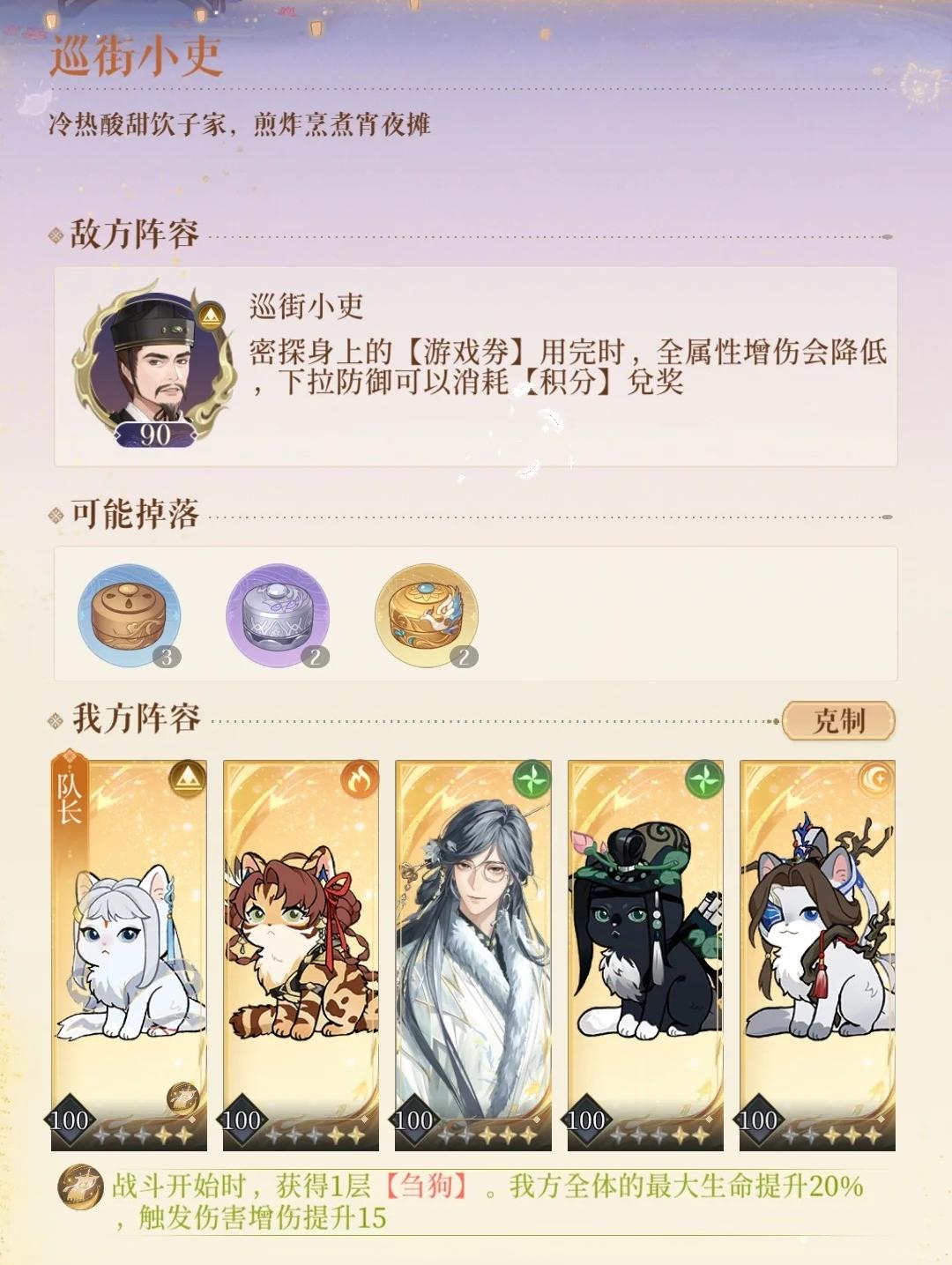View the golden box drop reward
The width and height of the screenshot is (952, 1265).
pyautogui.click(x=427, y=614)
